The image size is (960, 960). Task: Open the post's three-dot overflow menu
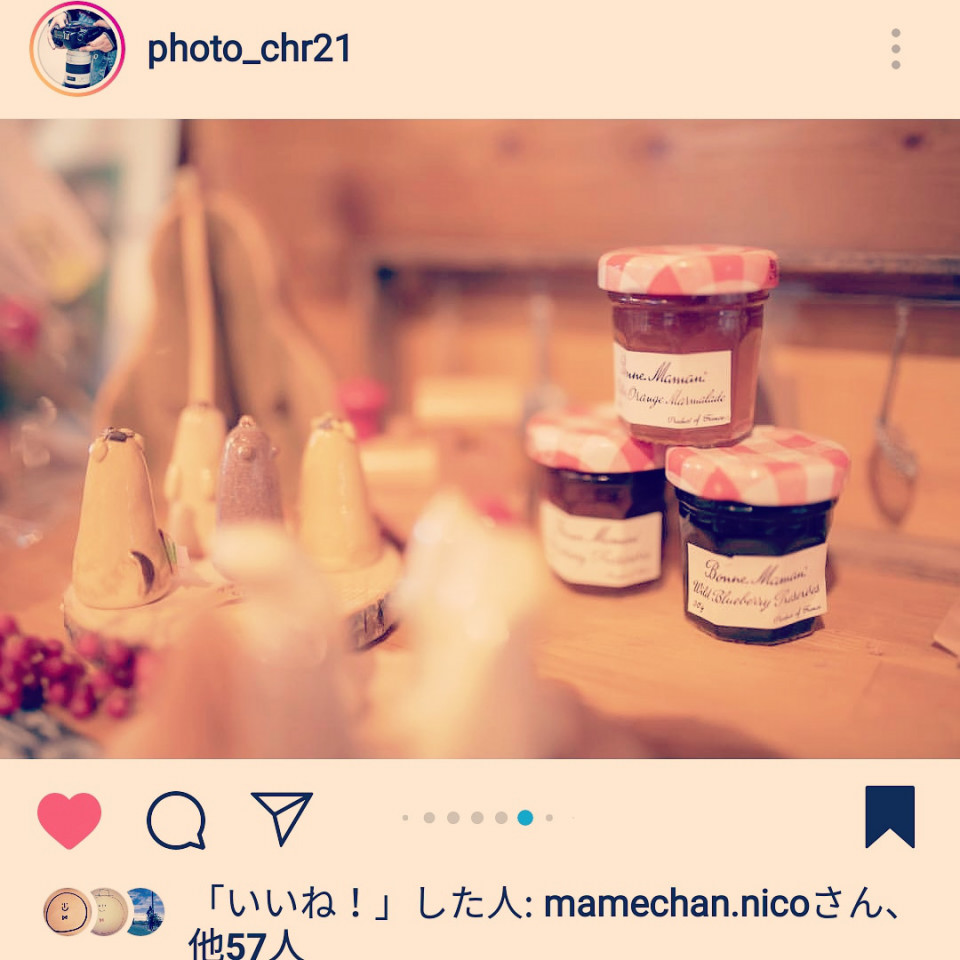(x=895, y=49)
